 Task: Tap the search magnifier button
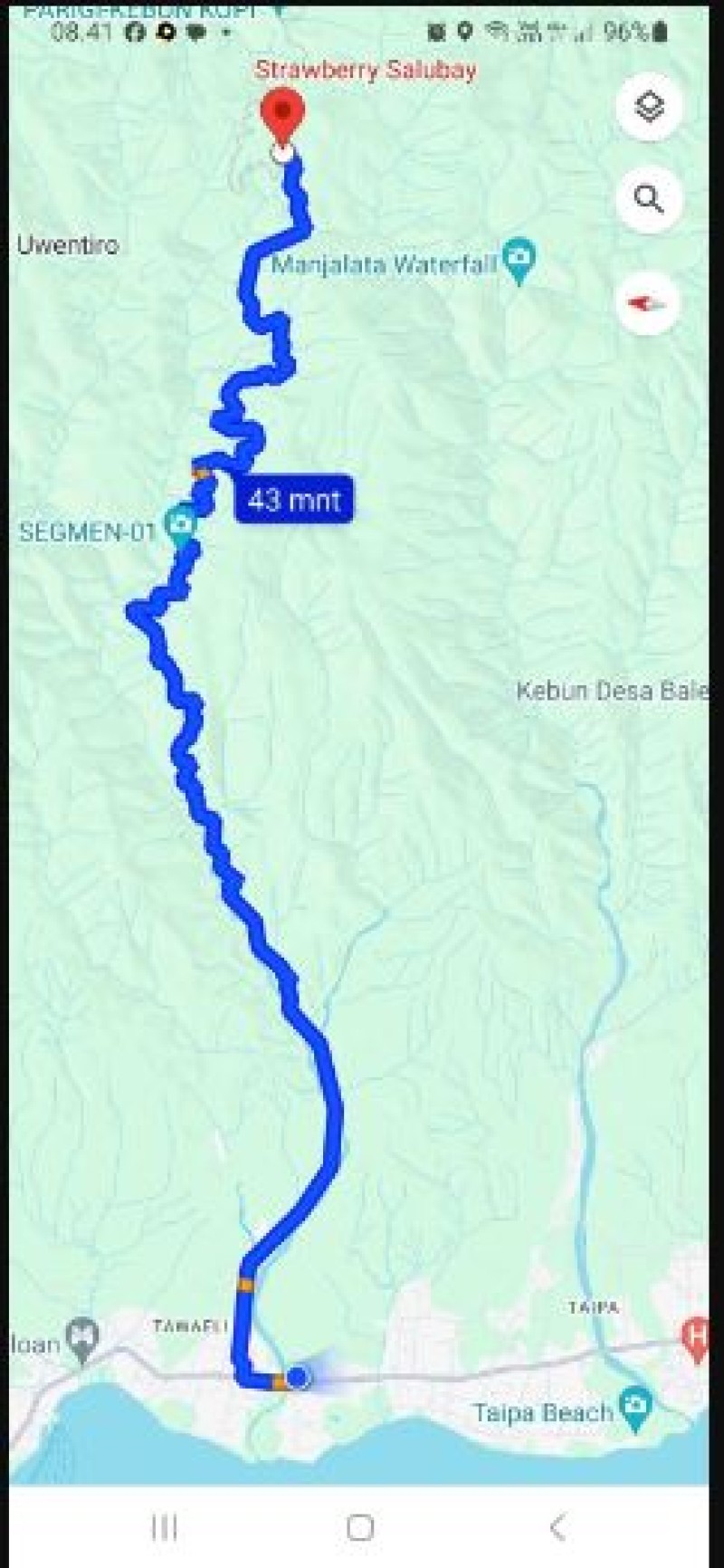pyautogui.click(x=649, y=198)
